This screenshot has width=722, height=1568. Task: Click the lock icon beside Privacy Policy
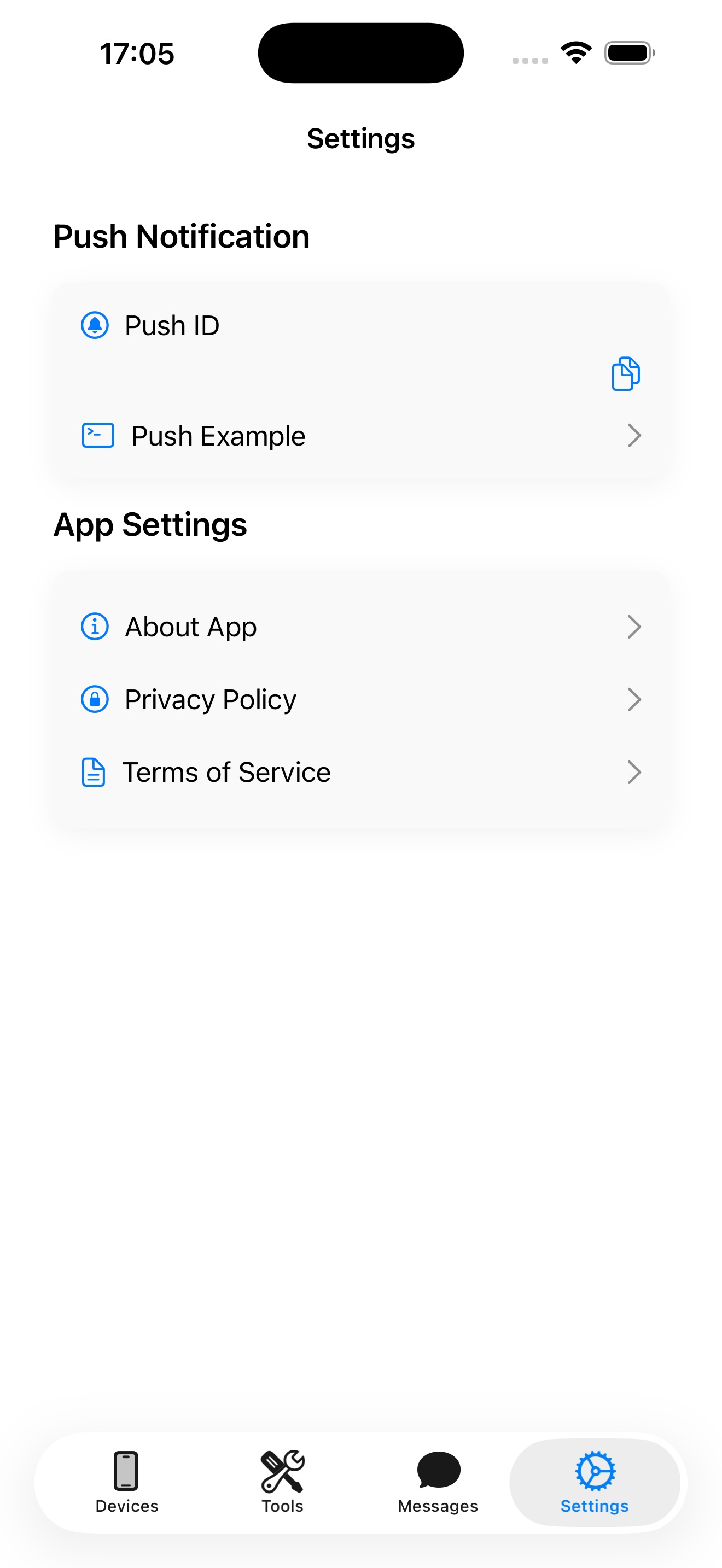(x=95, y=699)
